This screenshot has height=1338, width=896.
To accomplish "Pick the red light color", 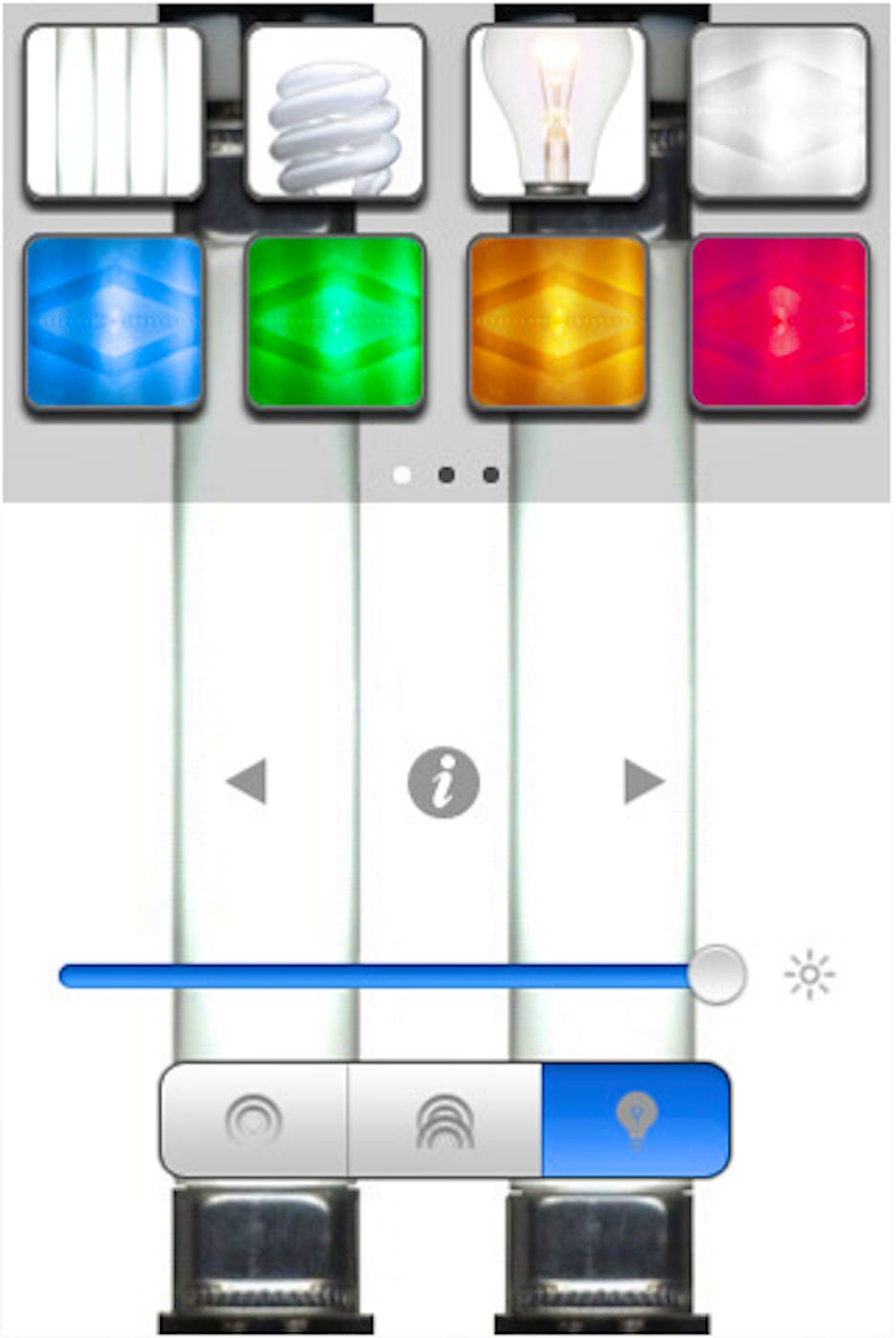I will [x=779, y=322].
